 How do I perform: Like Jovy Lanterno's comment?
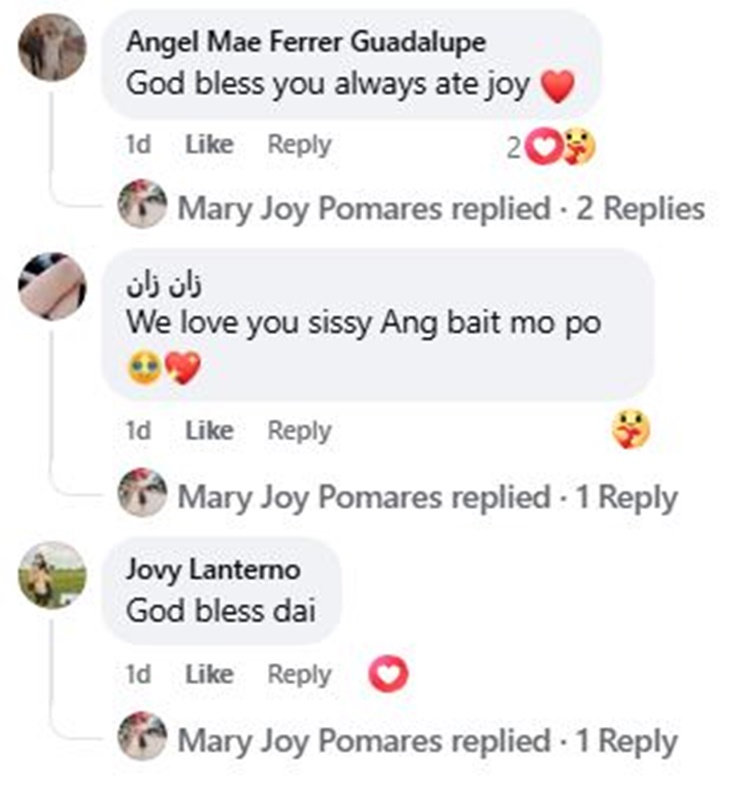point(208,675)
